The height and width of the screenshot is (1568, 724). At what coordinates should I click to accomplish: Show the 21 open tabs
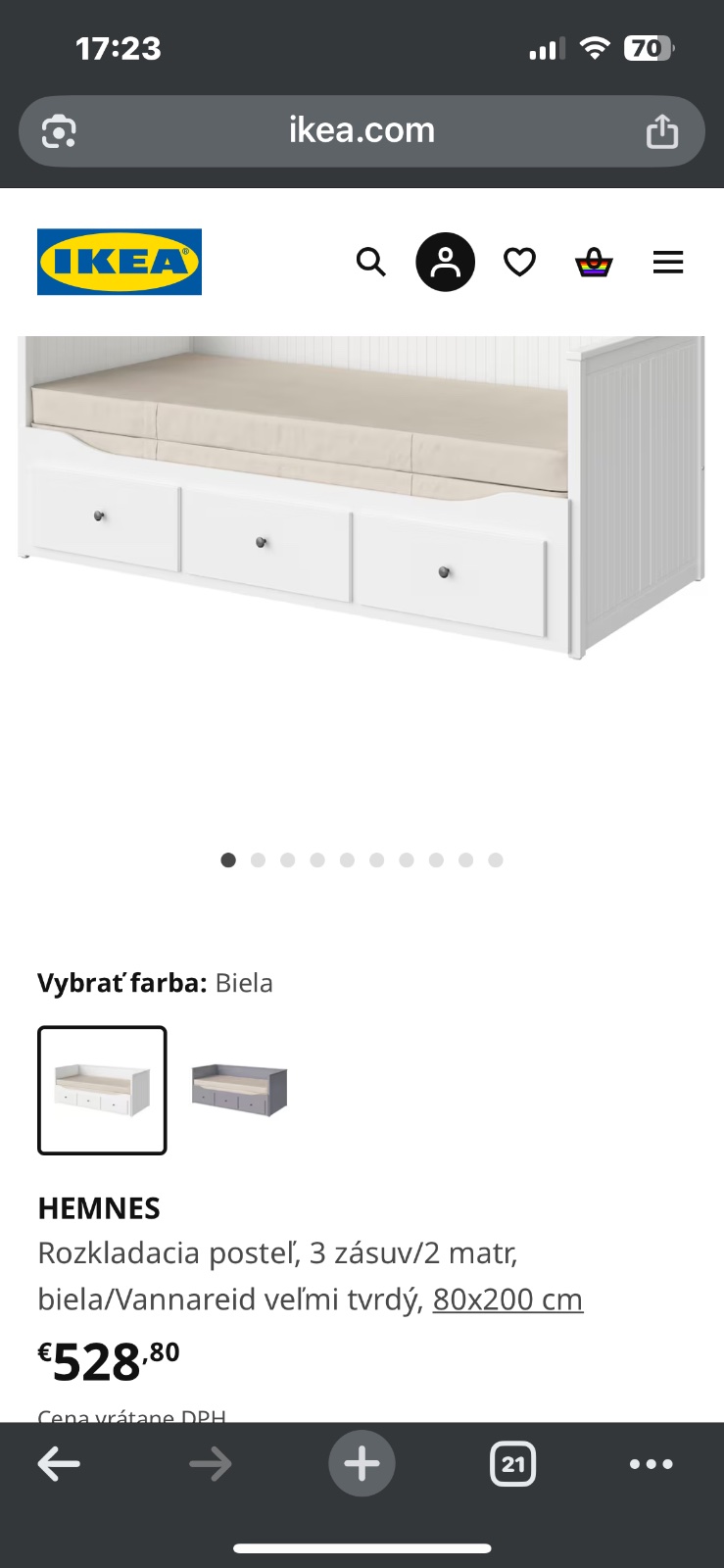pos(512,1464)
